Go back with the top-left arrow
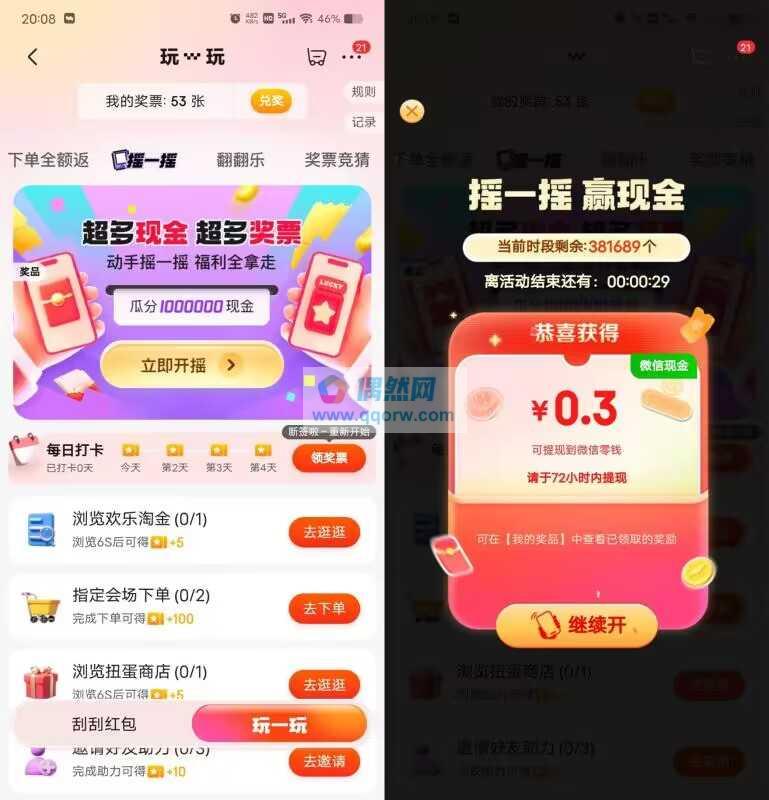This screenshot has height=800, width=769. 32,57
